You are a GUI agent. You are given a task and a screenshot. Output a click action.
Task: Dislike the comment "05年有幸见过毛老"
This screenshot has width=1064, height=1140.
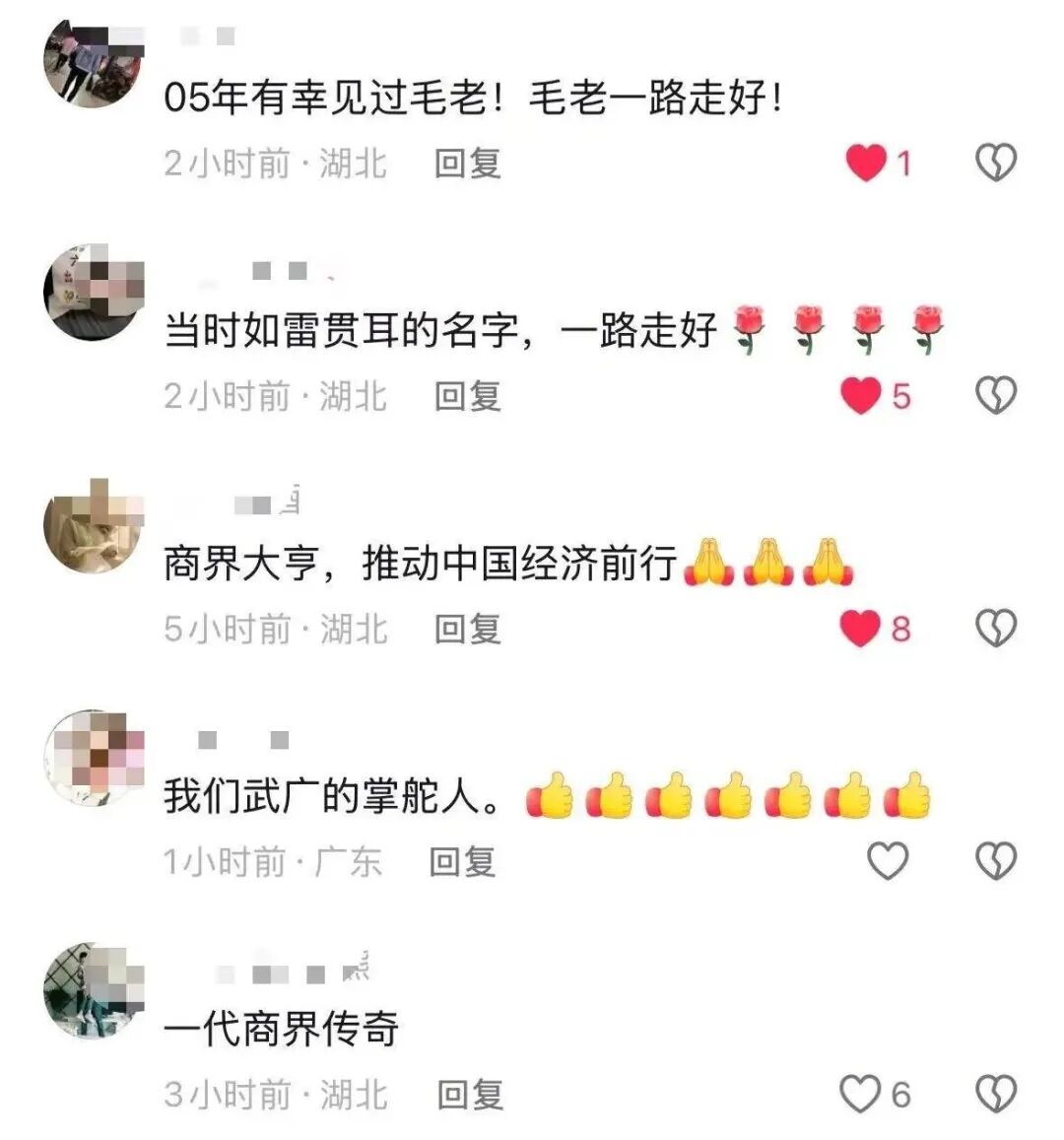[x=995, y=163]
